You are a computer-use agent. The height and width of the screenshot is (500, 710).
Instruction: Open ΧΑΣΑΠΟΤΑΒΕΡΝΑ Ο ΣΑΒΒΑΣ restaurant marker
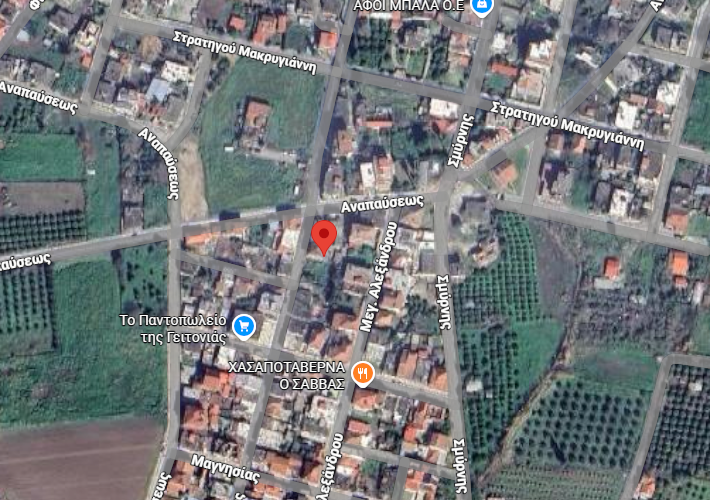click(363, 375)
